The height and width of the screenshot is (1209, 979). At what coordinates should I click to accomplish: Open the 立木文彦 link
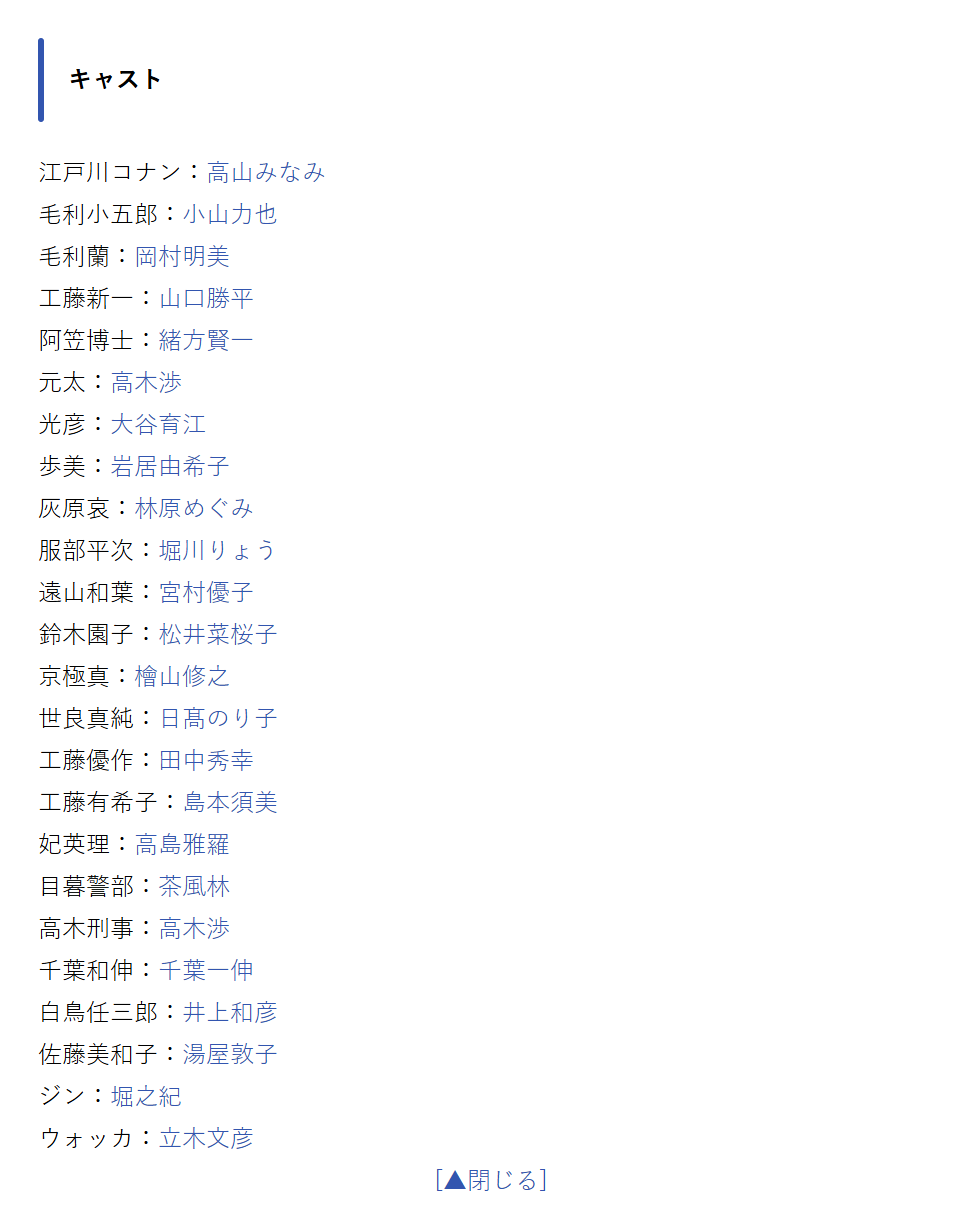pos(206,1138)
